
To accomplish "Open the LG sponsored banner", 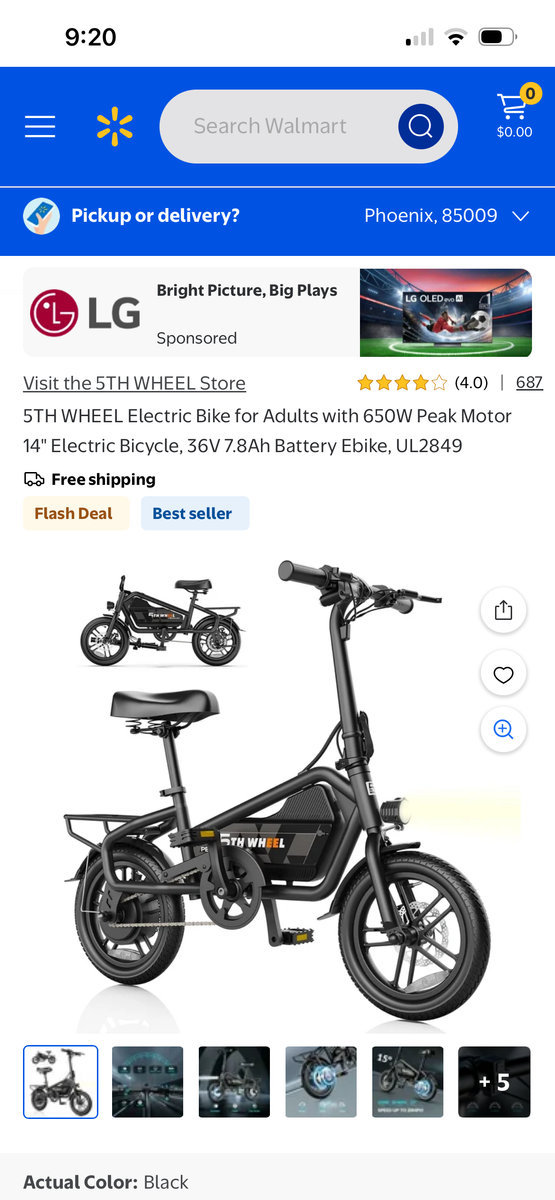I will click(277, 312).
